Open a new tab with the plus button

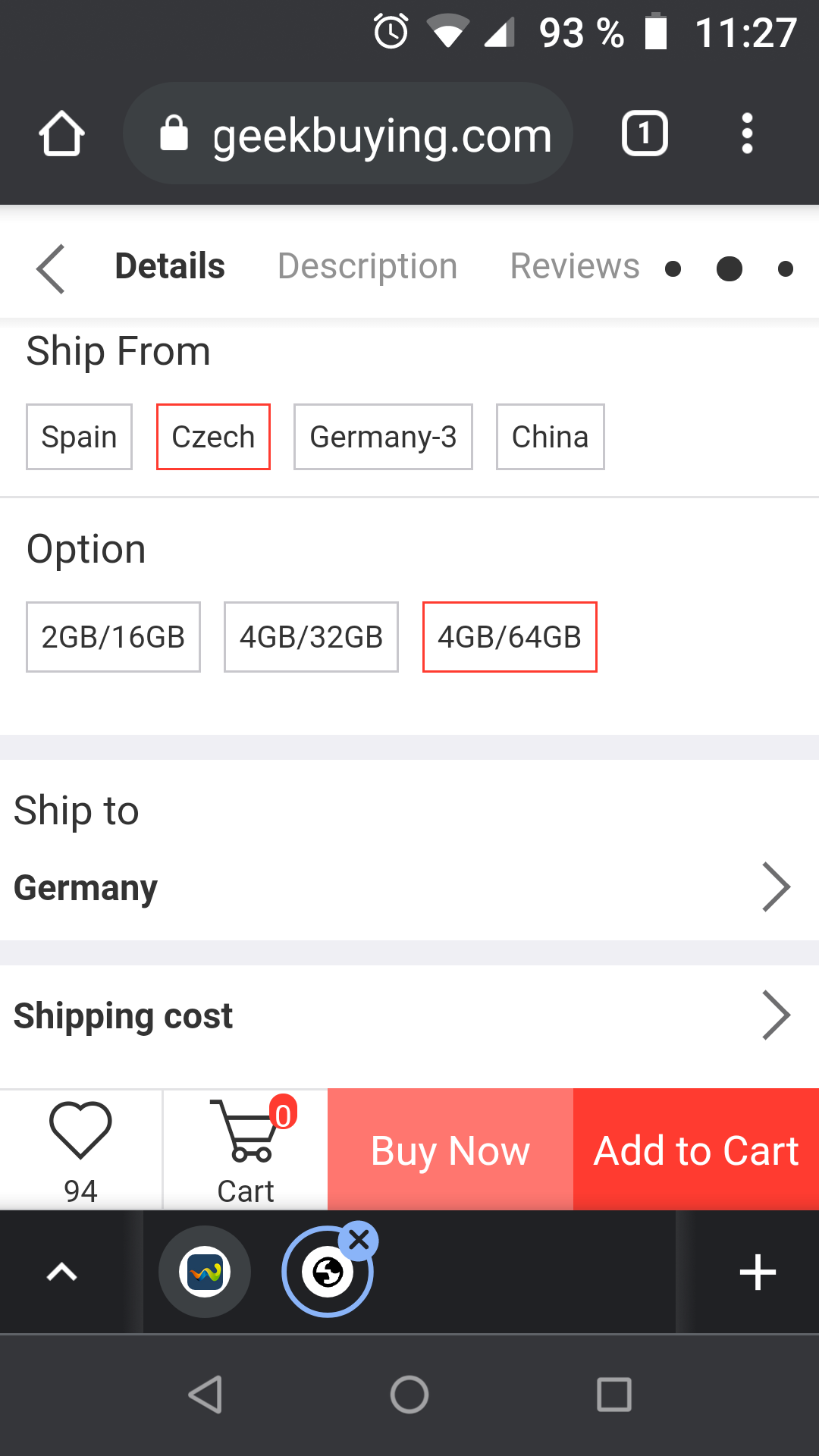(x=758, y=1272)
